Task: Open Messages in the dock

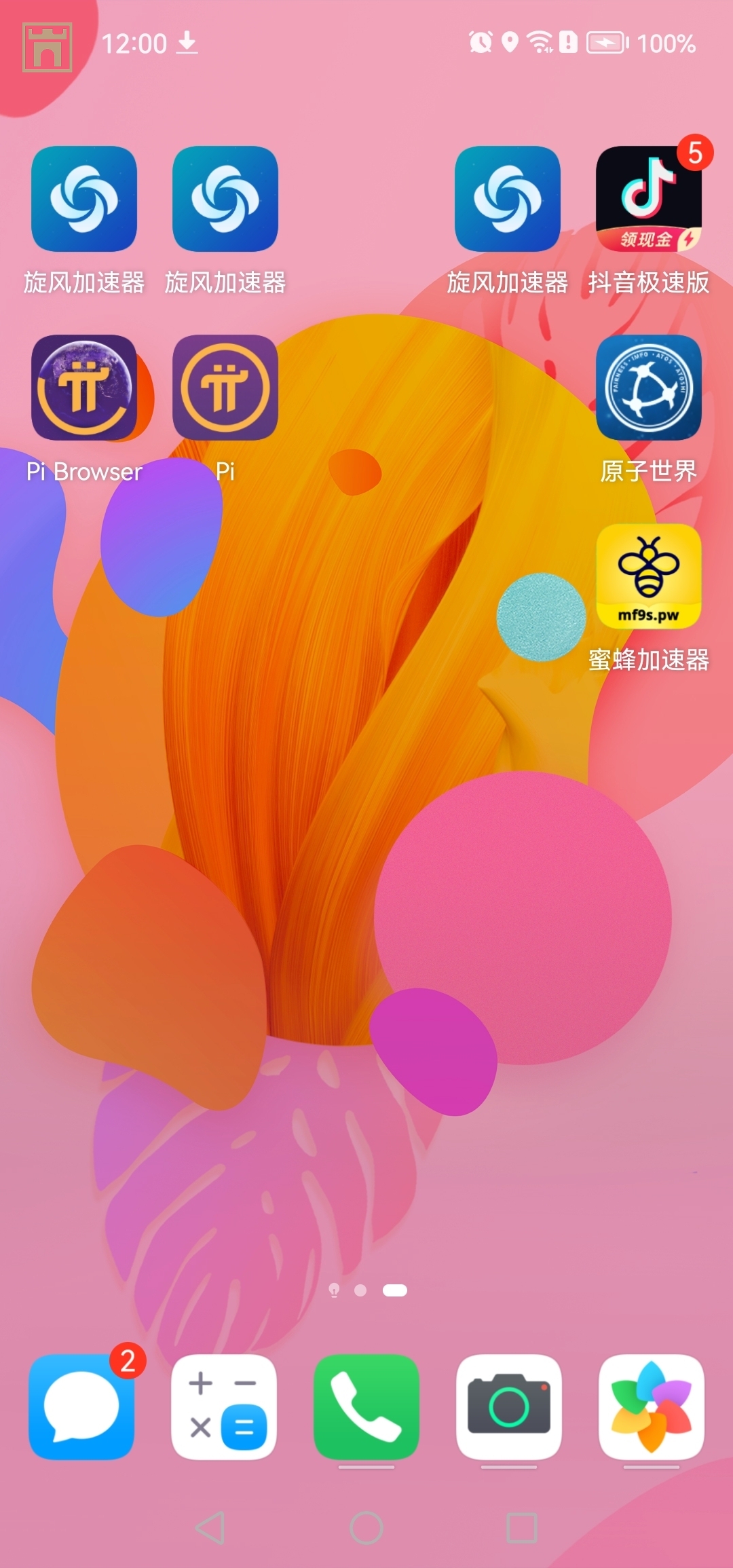Action: 81,1406
